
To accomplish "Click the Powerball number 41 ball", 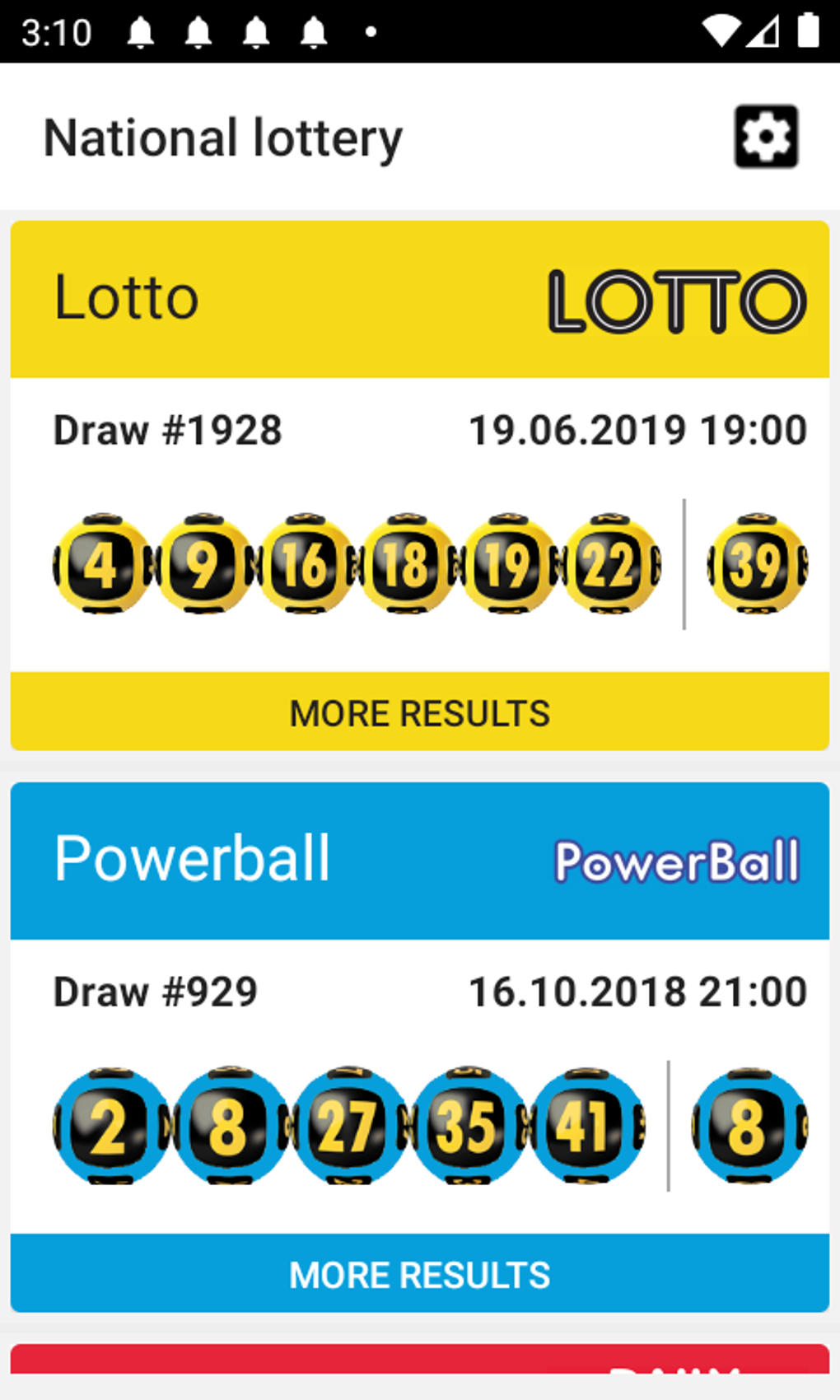I will click(586, 1125).
